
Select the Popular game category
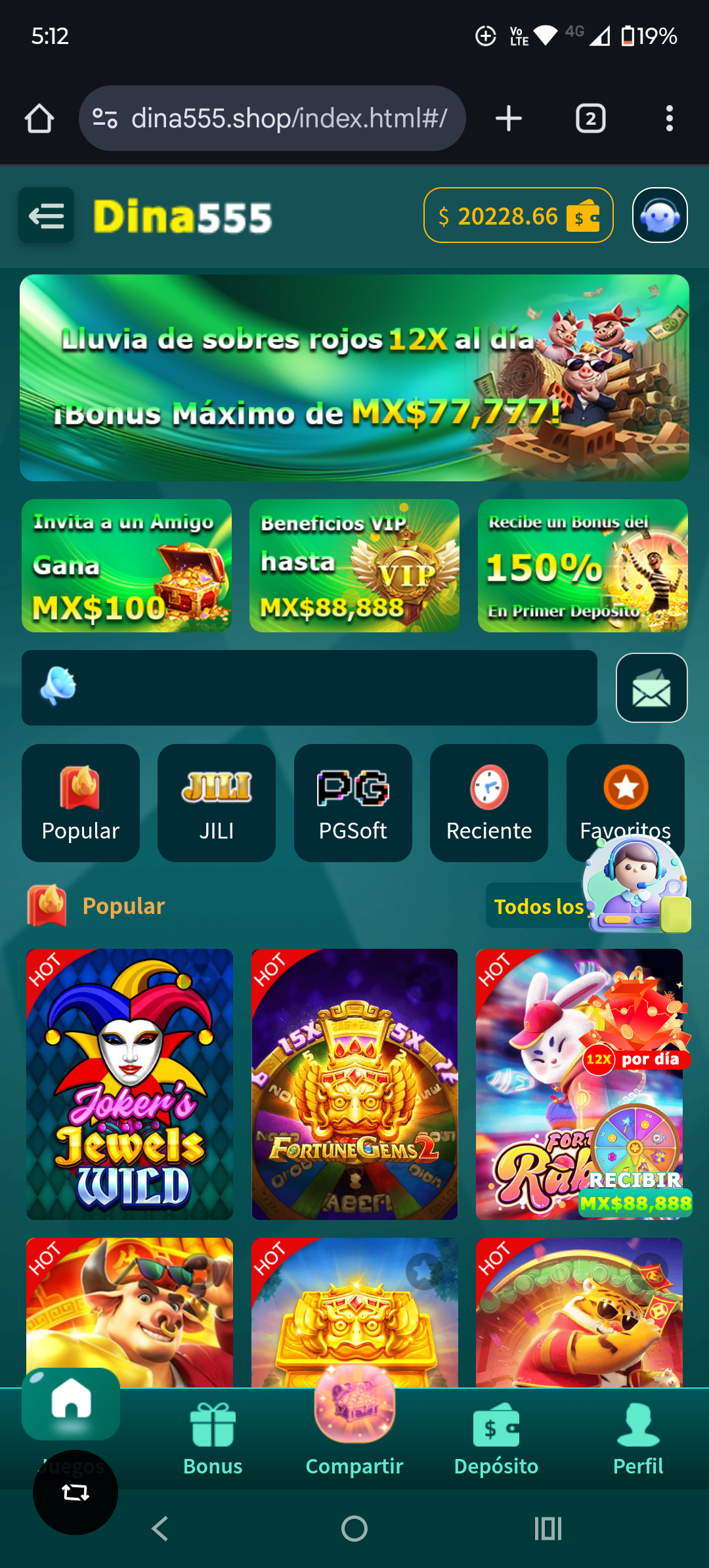coord(81,802)
